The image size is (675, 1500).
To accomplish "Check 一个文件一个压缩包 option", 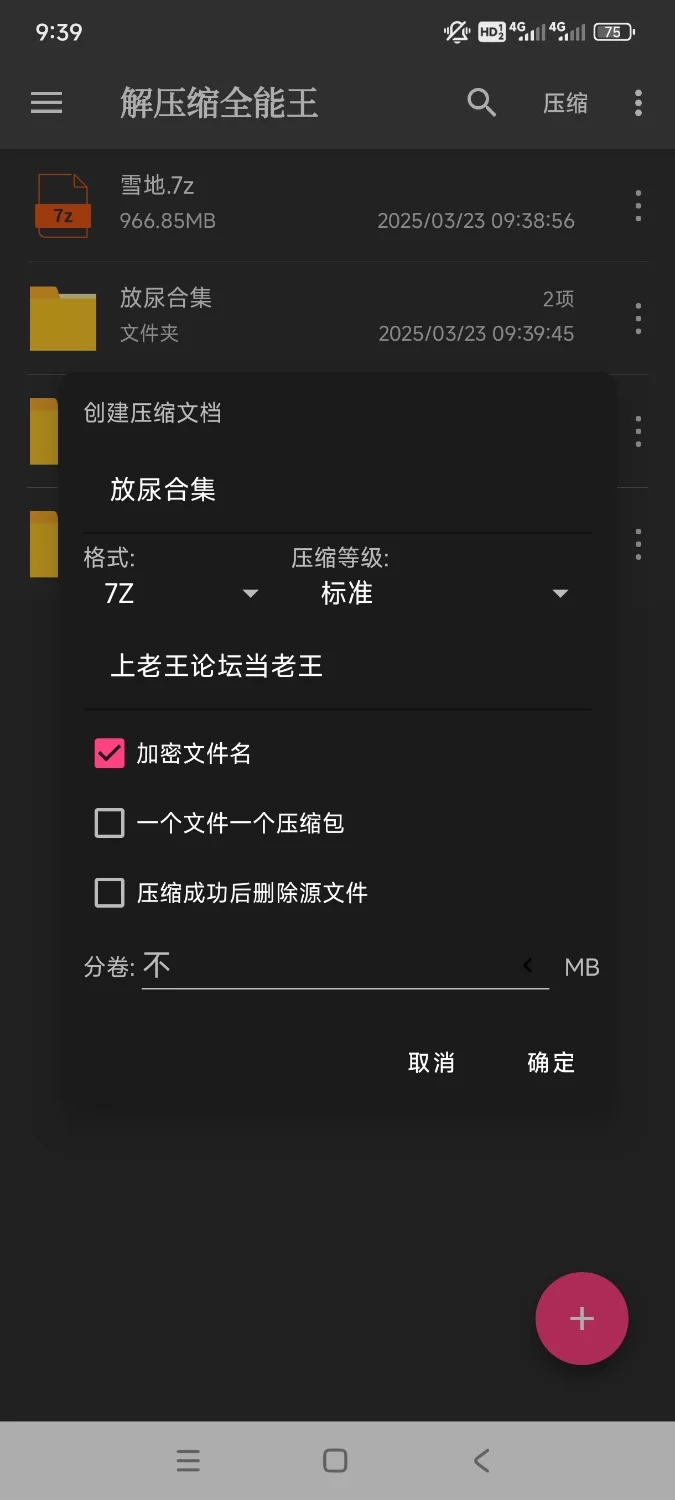I will click(x=109, y=823).
